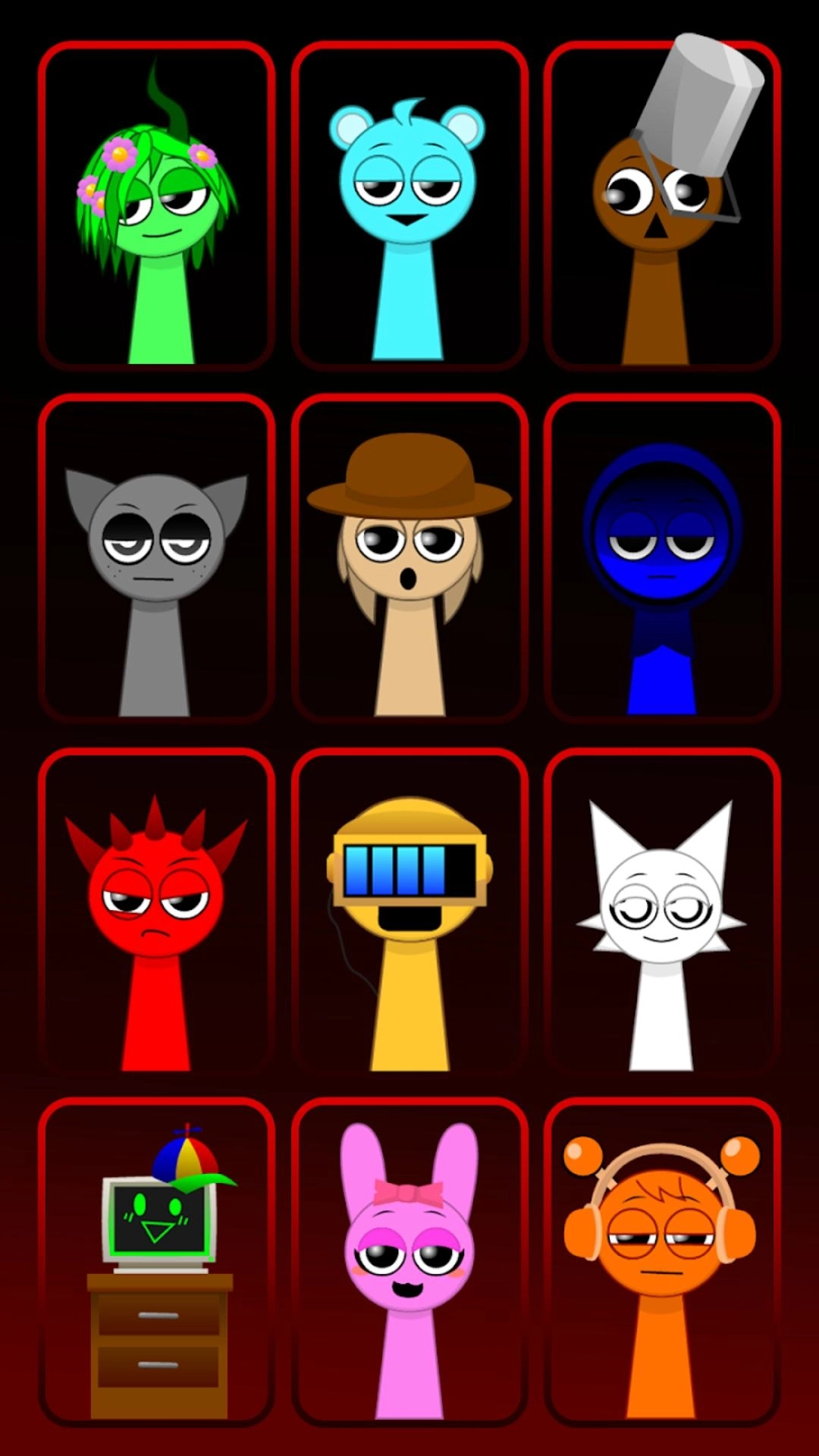Screen dimensions: 819x1456
Task: Select the yellow robot visor character card
Action: [x=409, y=910]
